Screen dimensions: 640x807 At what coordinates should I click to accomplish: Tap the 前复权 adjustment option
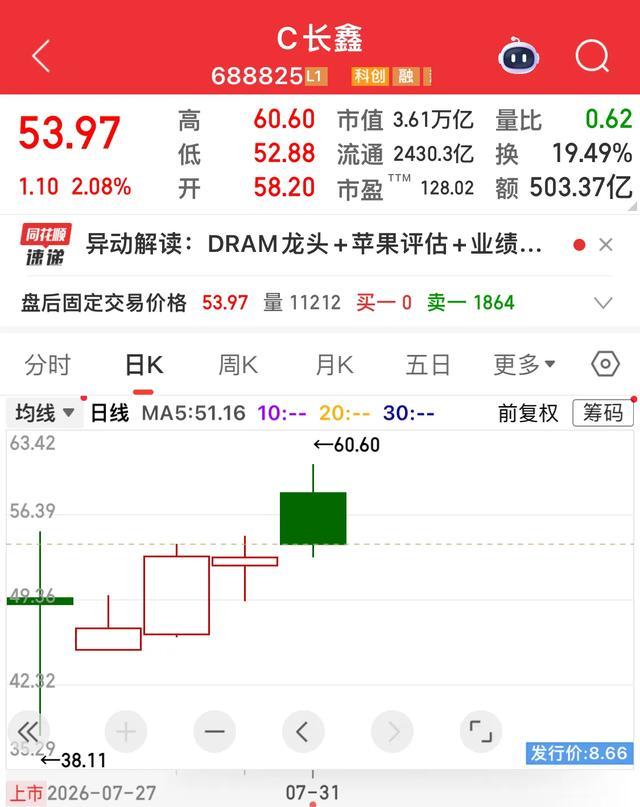click(x=528, y=413)
